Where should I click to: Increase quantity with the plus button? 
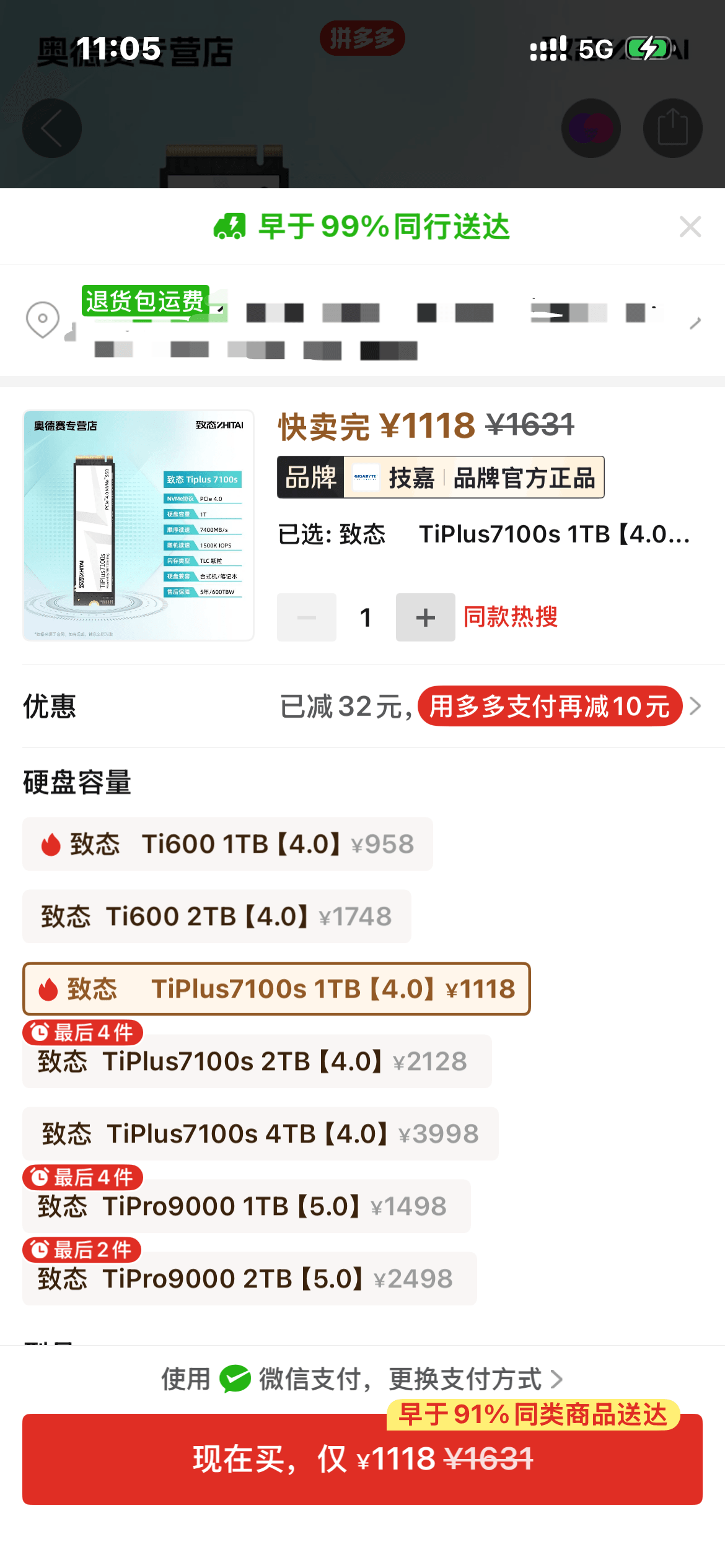click(425, 617)
